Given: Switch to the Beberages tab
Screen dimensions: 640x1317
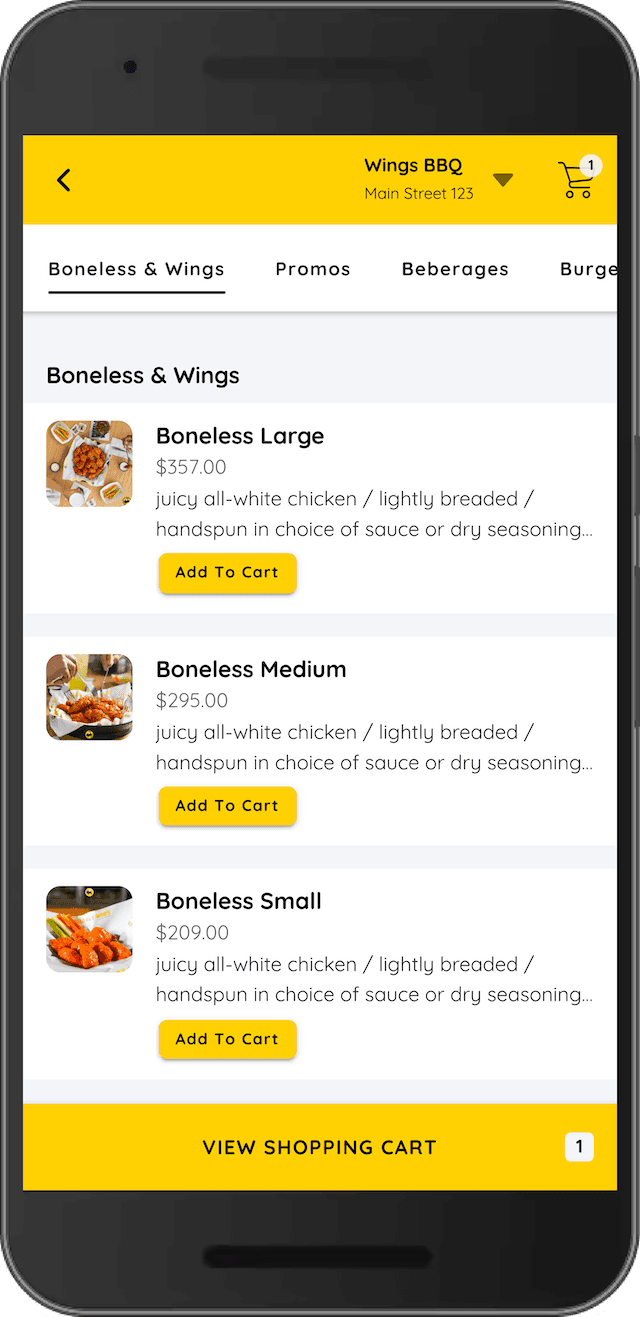Looking at the screenshot, I should [455, 269].
